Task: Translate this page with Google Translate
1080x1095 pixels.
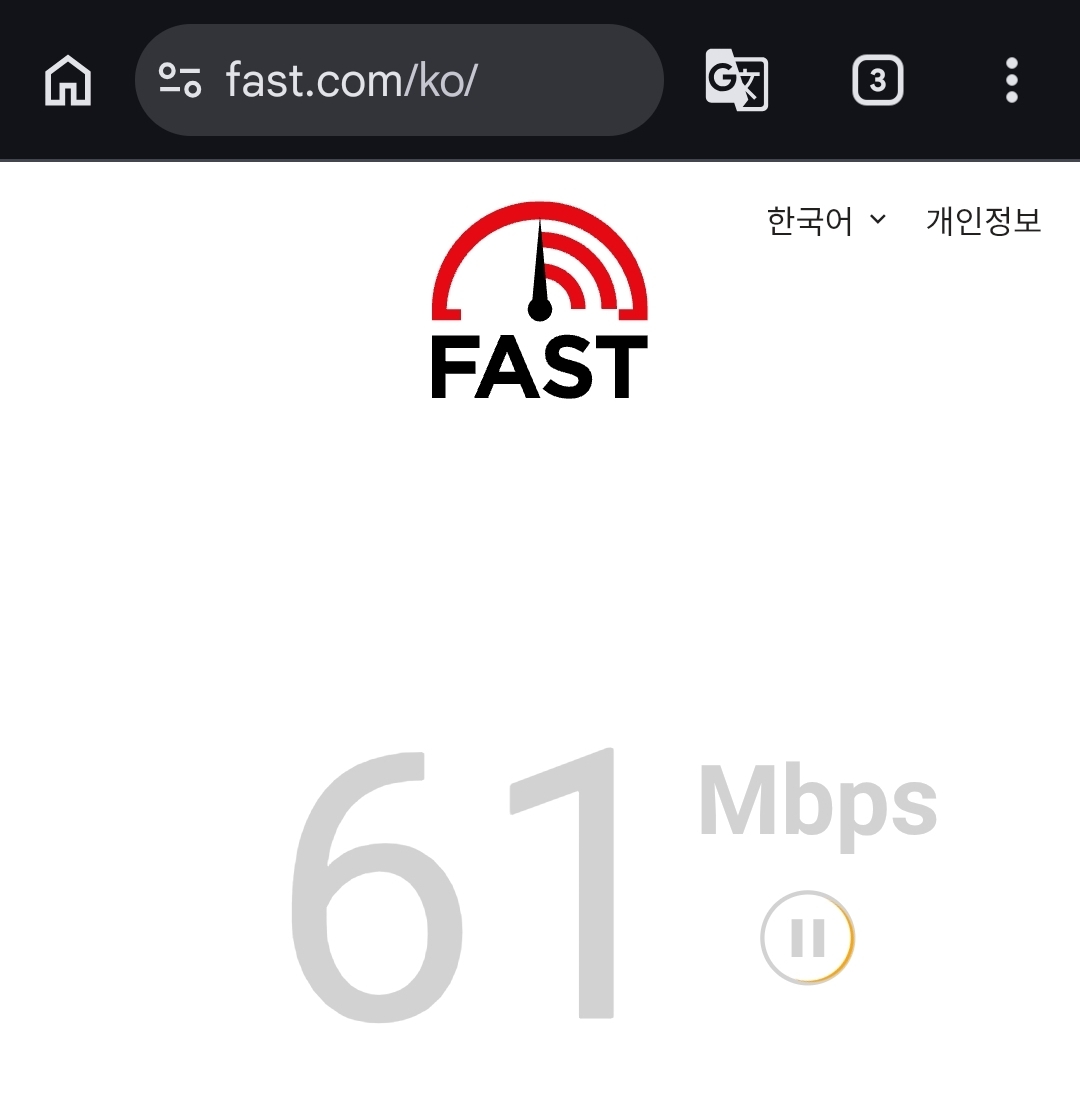Action: click(x=737, y=80)
